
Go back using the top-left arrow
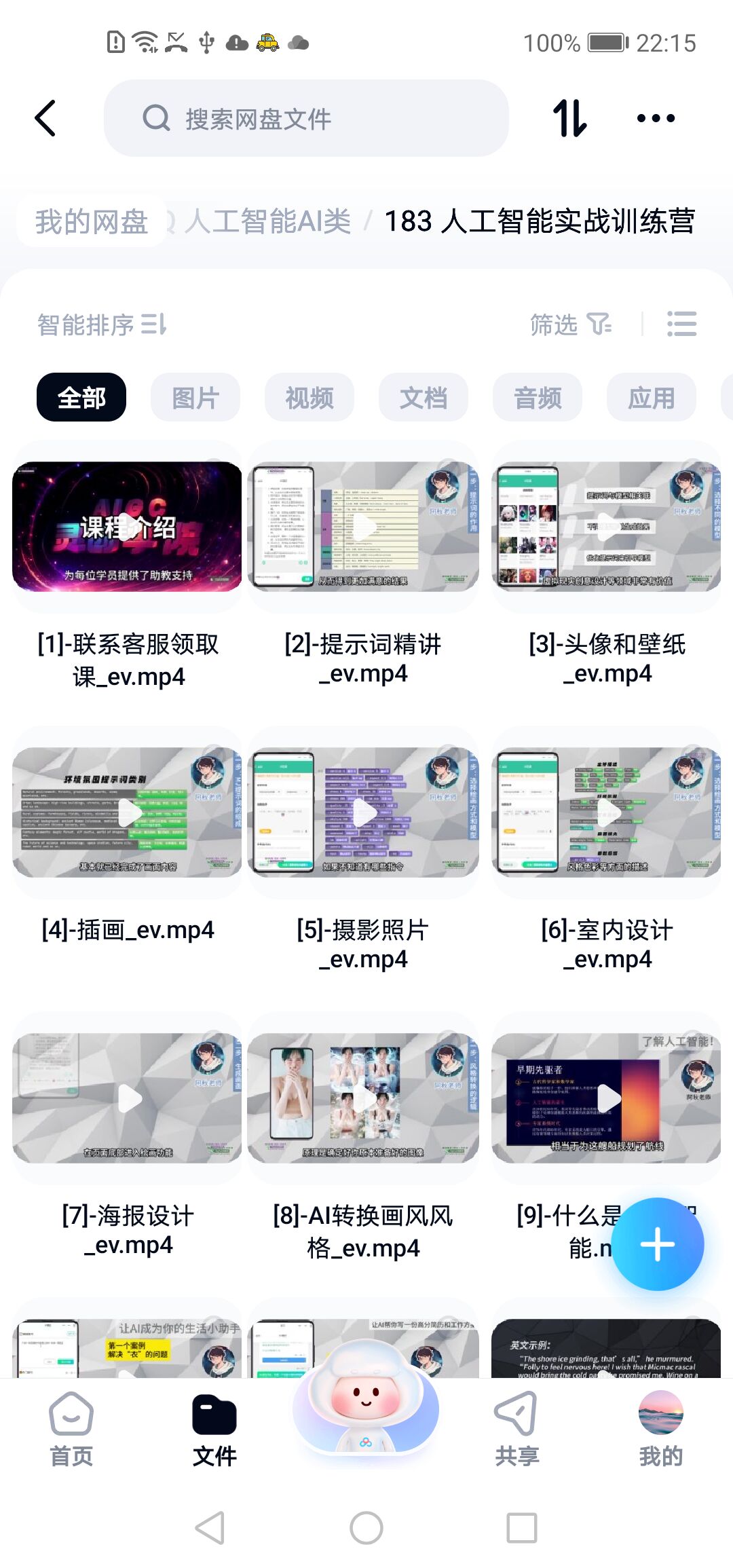click(x=45, y=118)
